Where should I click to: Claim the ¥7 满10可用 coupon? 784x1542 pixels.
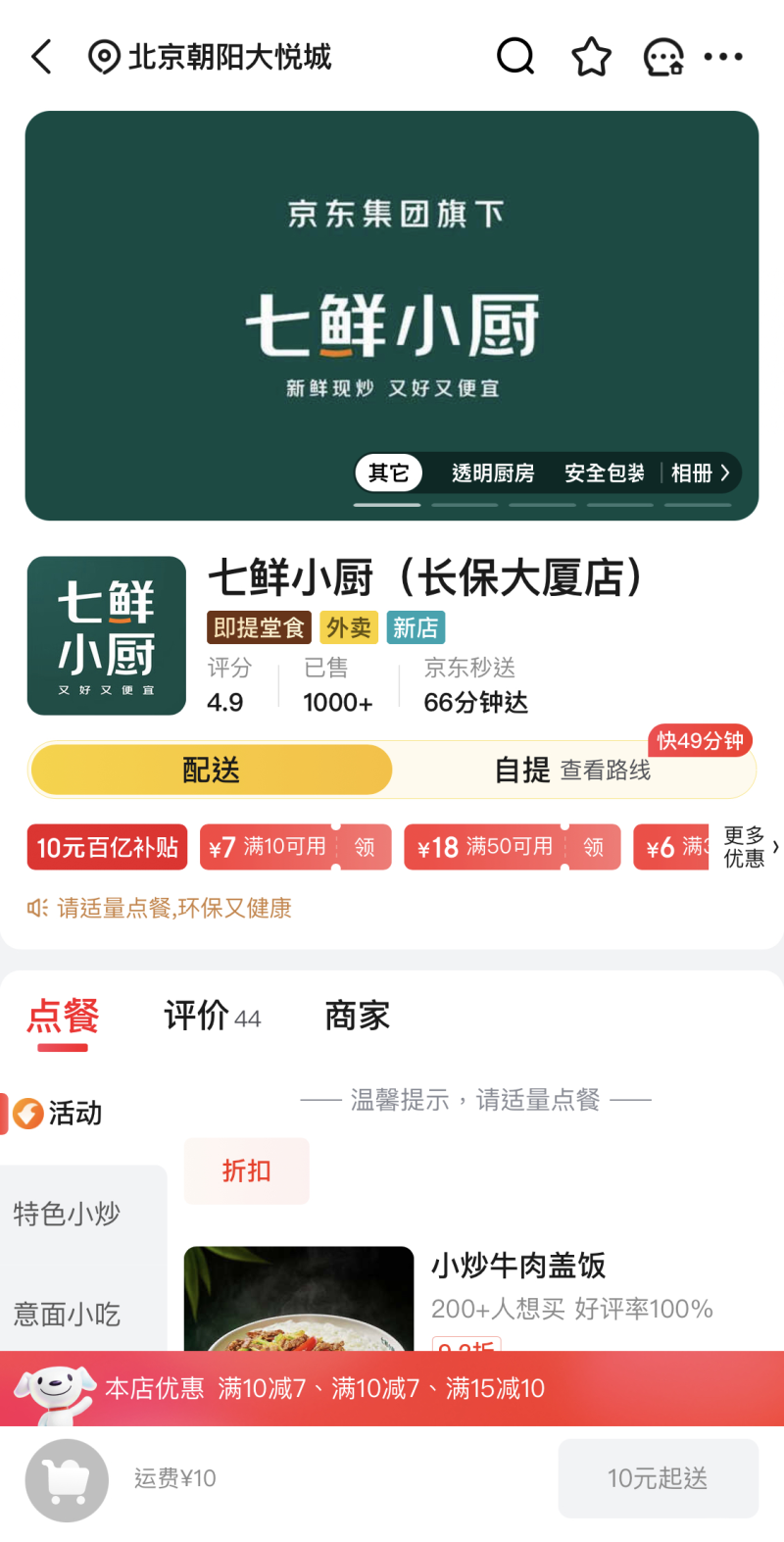[x=296, y=847]
